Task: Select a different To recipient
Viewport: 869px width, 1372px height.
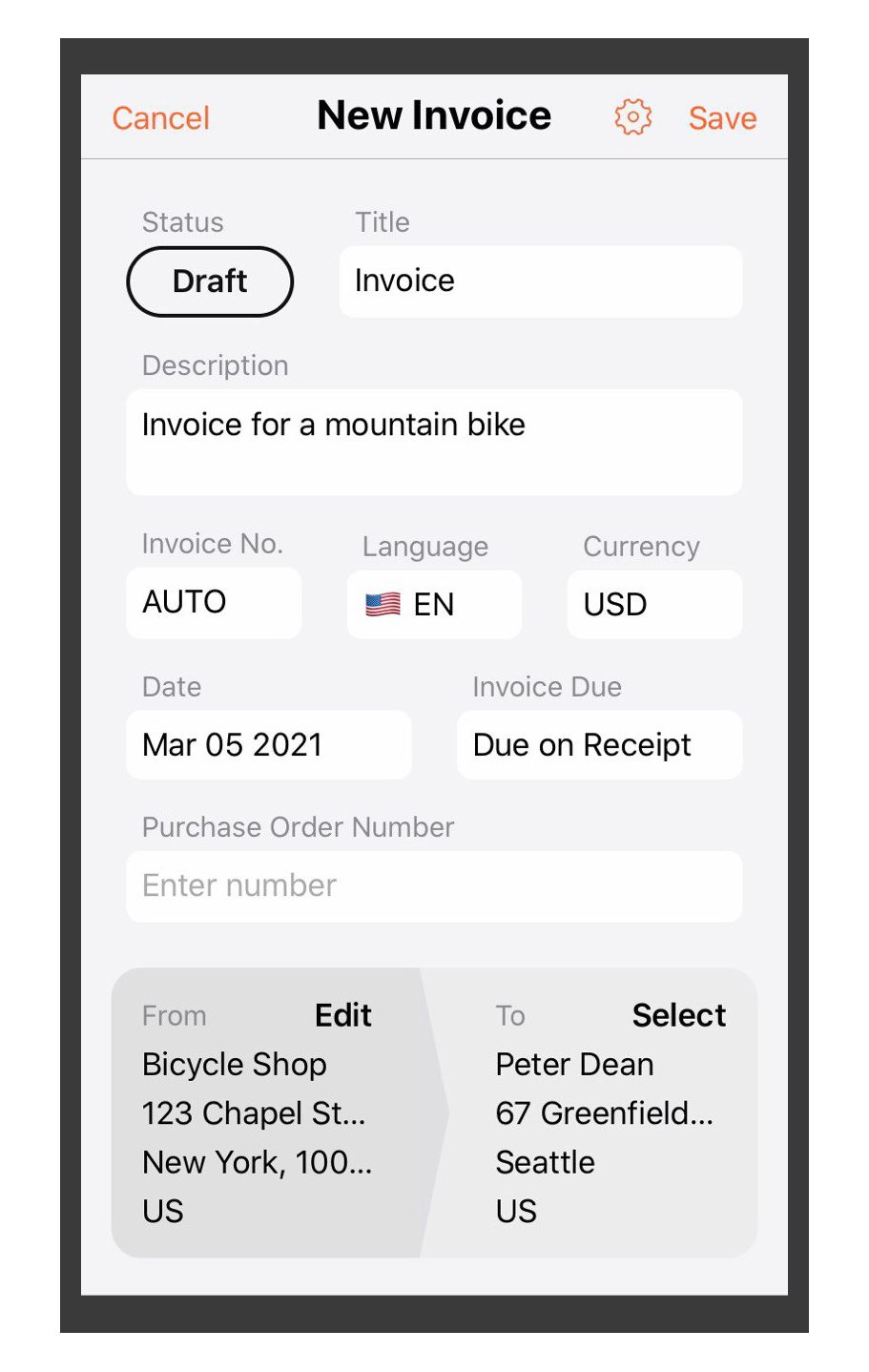Action: [x=678, y=1015]
